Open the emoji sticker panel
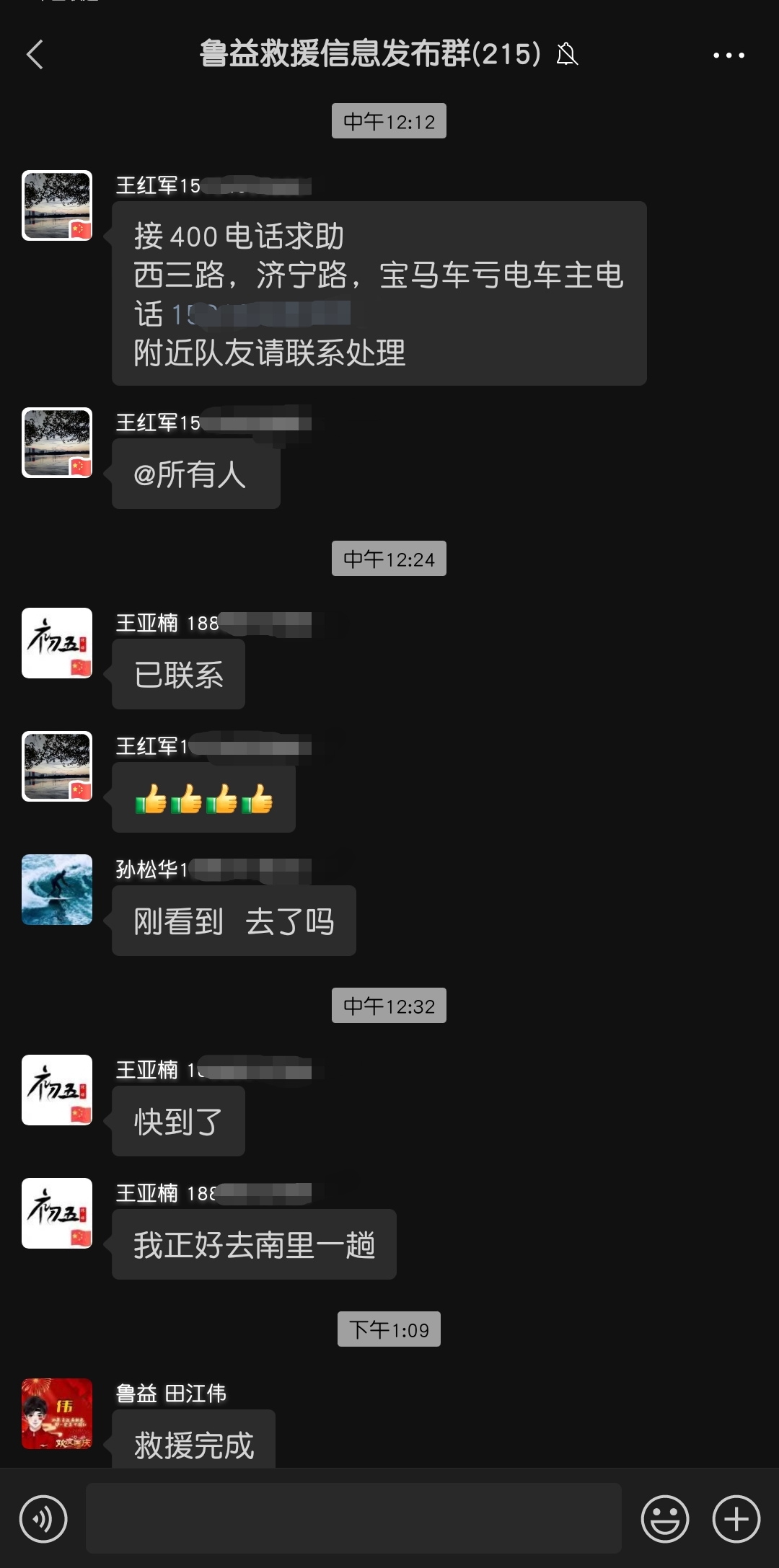 point(664,1519)
